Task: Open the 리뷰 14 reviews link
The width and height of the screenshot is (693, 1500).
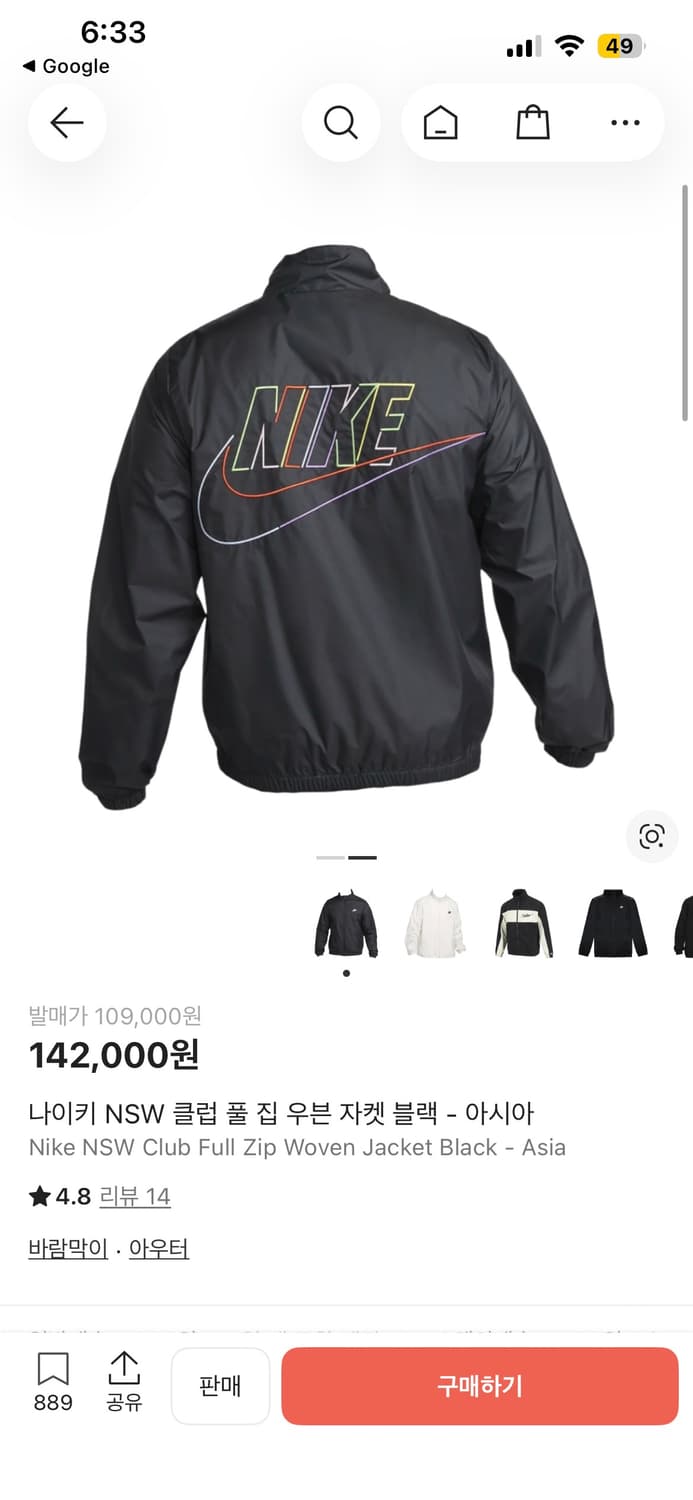Action: click(x=135, y=1197)
